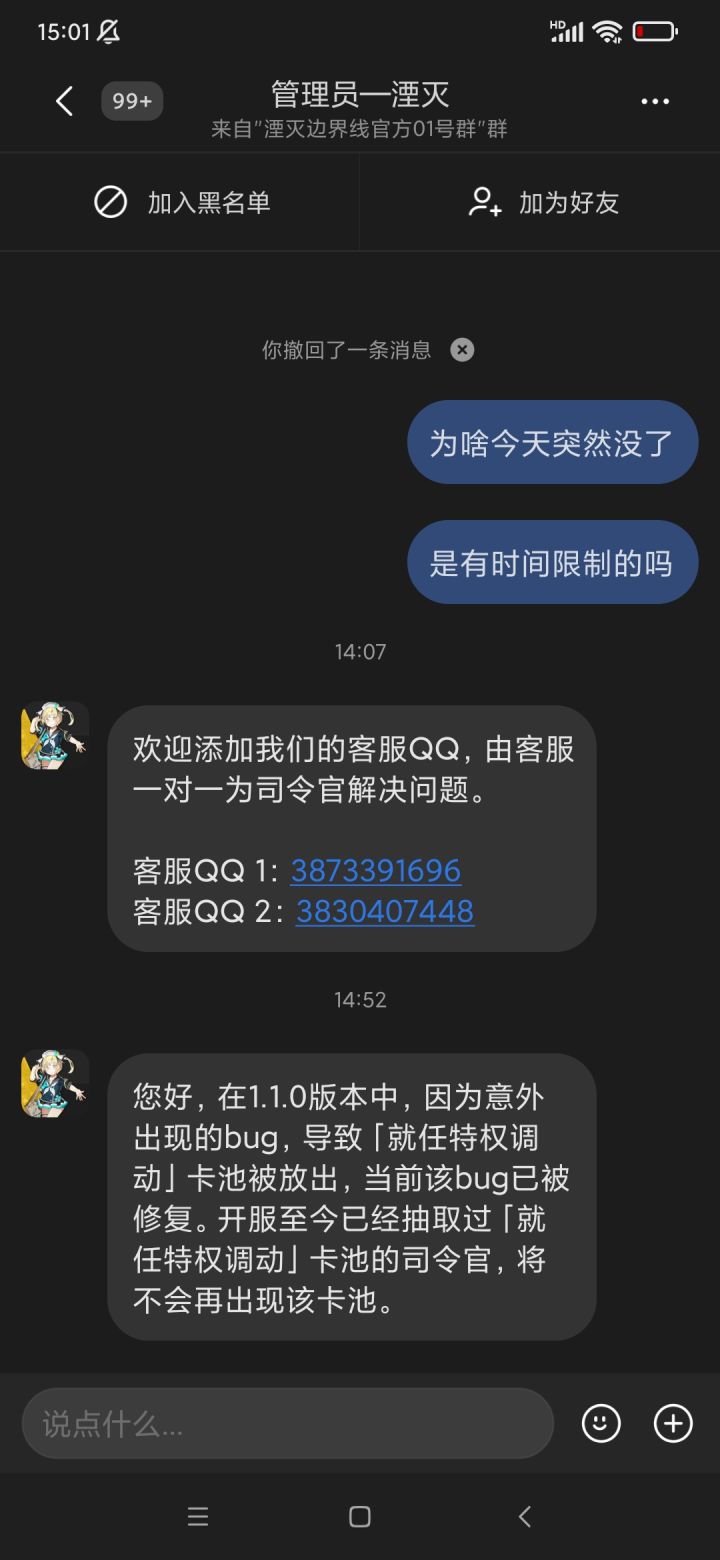Open customer service QQ link 3873391696
This screenshot has height=1560, width=720.
coord(376,871)
